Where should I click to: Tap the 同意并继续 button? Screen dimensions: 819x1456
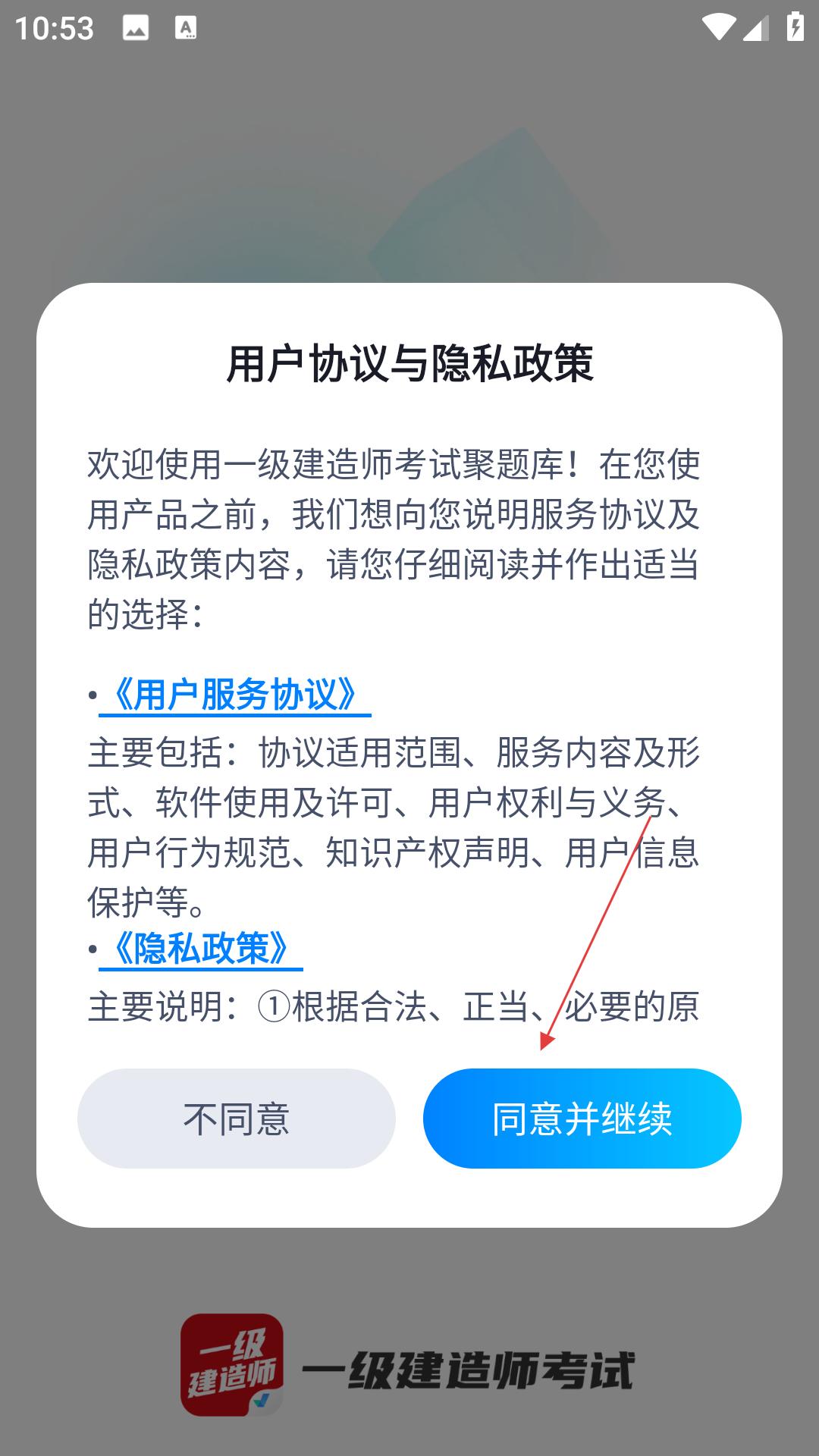(582, 1118)
